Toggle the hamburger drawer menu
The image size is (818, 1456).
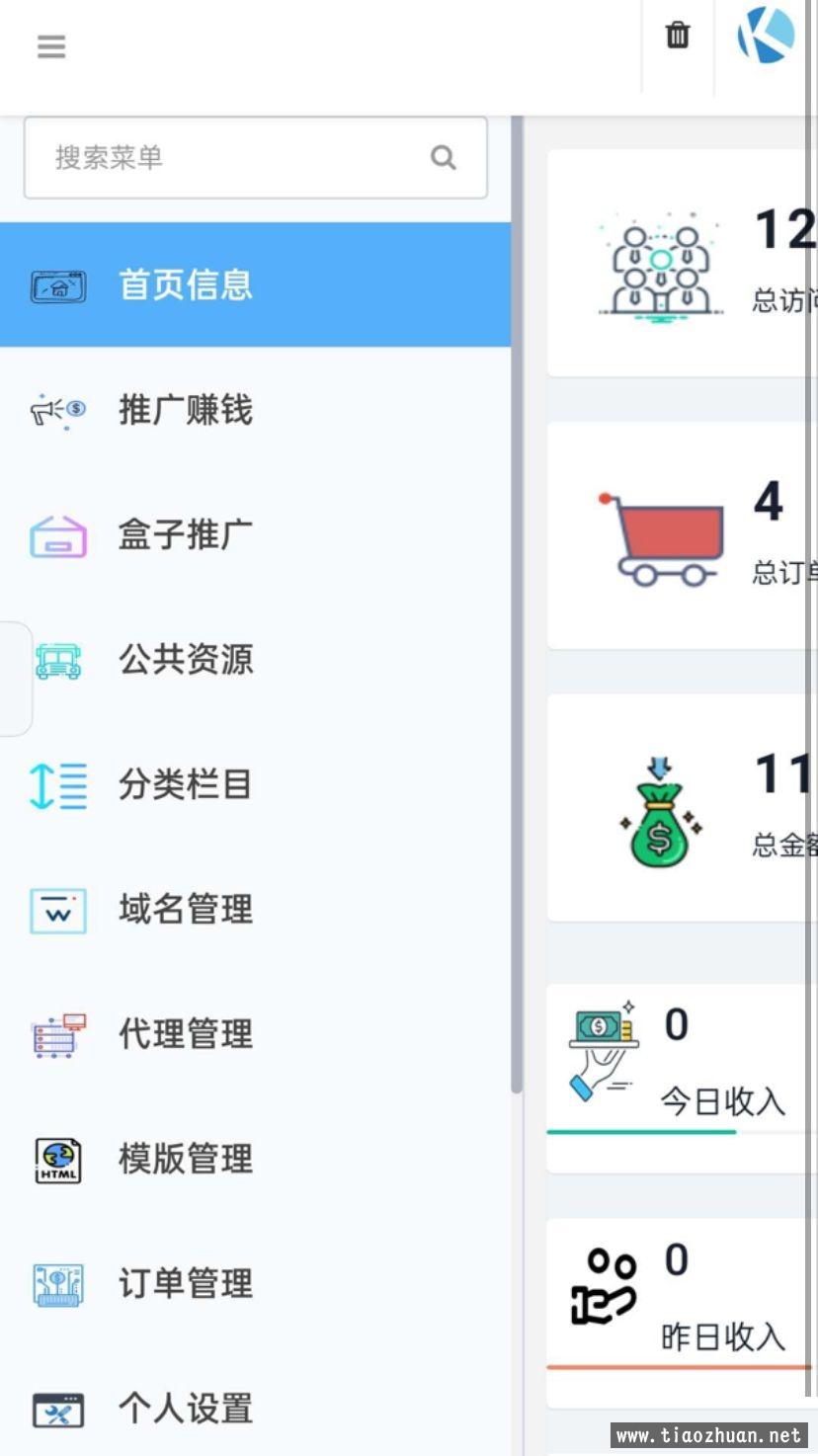point(51,46)
